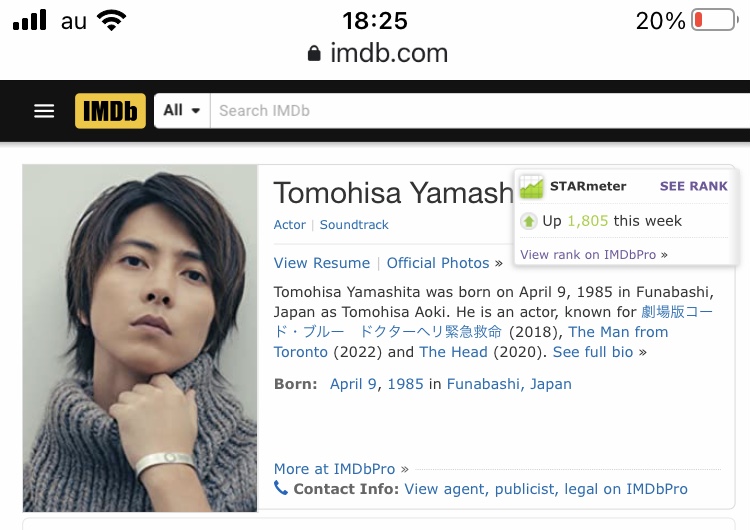Open the hamburger navigation menu
This screenshot has height=530, width=750.
click(x=44, y=111)
